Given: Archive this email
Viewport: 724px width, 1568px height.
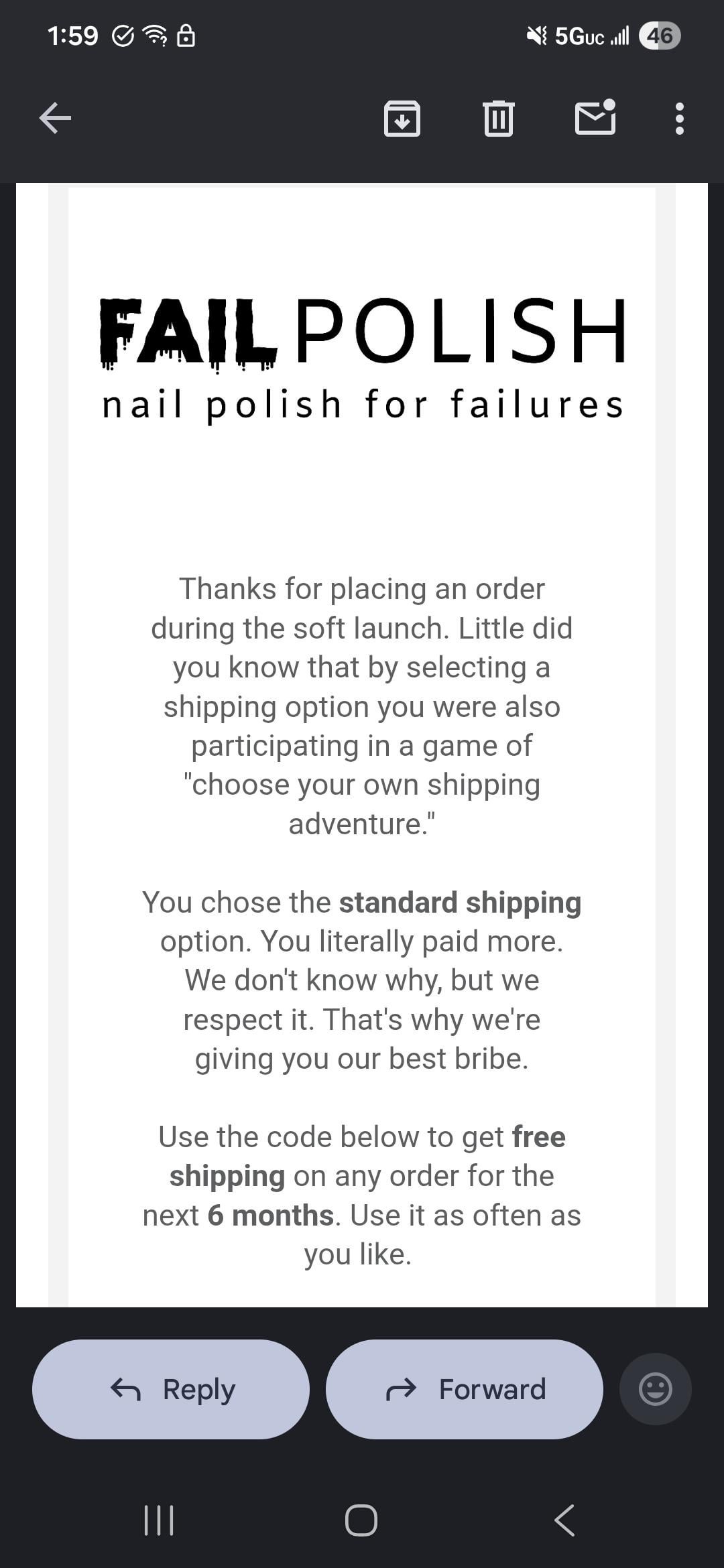Looking at the screenshot, I should pyautogui.click(x=402, y=119).
